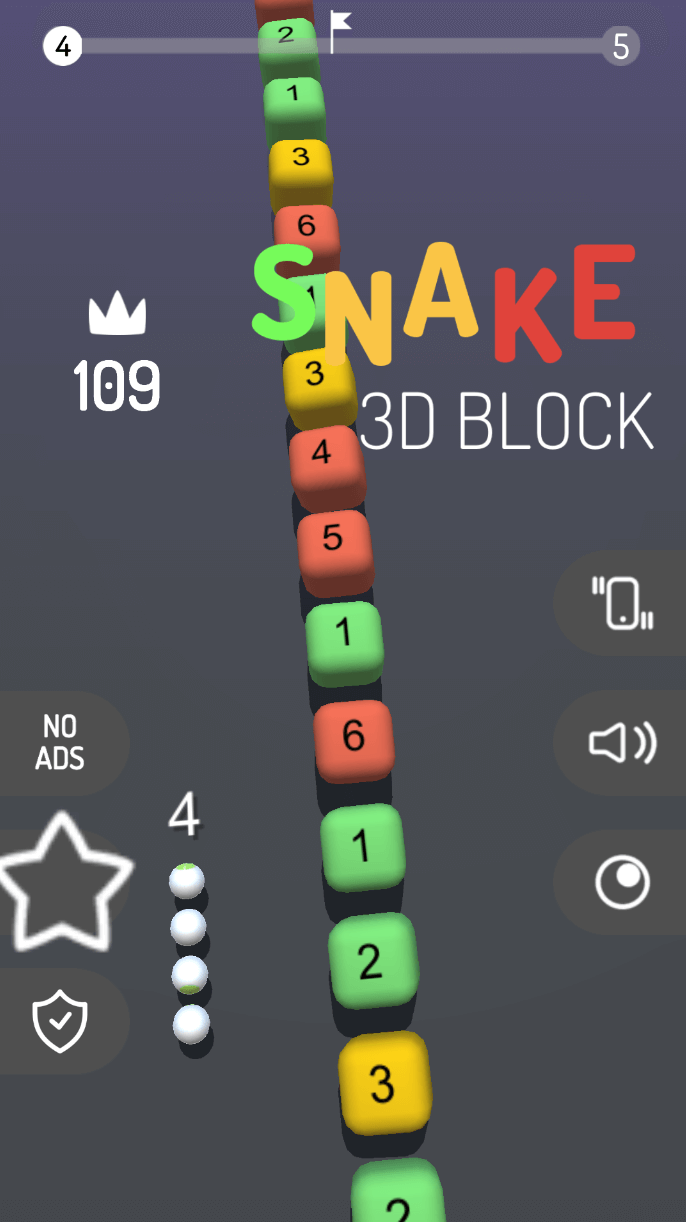Screen dimensions: 686x1222
Task: Open the ball skin selector
Action: click(622, 883)
